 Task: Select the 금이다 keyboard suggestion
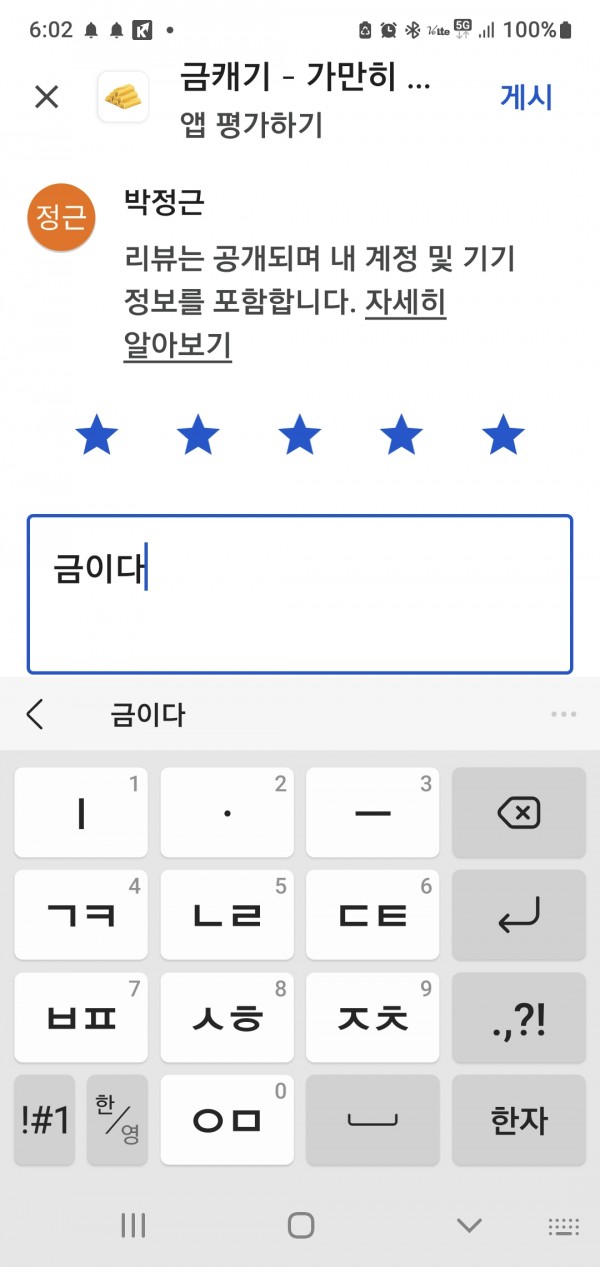[x=148, y=714]
